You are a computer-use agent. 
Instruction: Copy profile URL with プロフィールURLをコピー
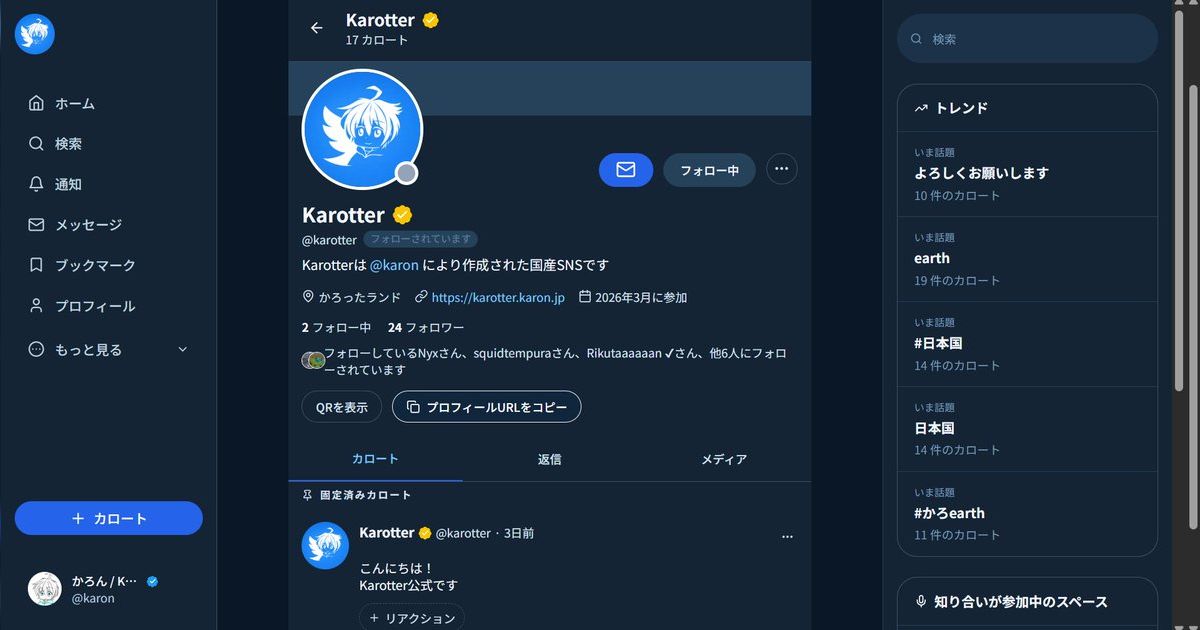[x=486, y=407]
